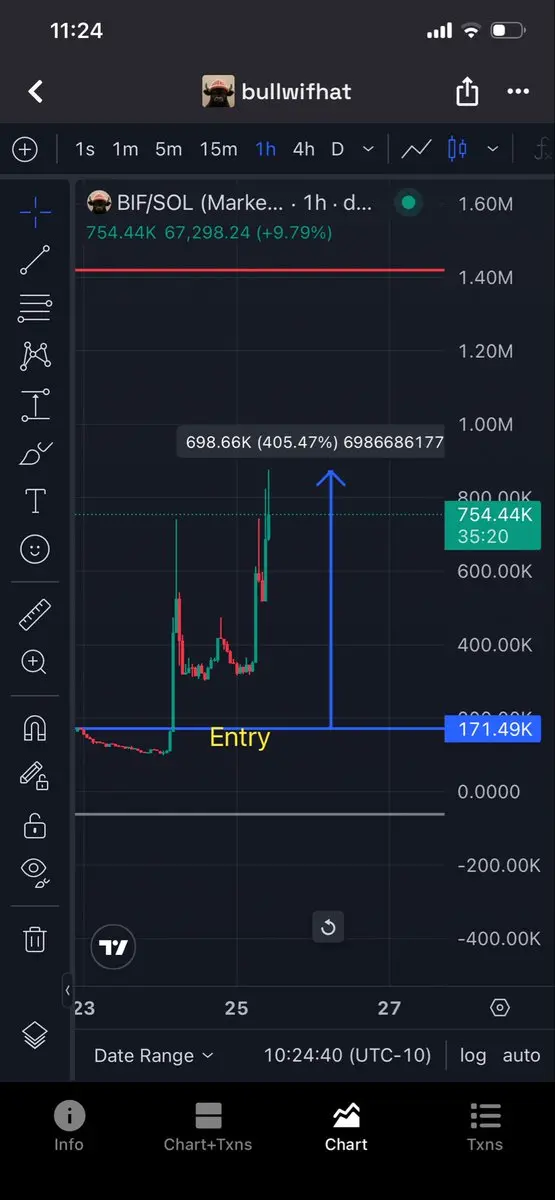Share the bullwifhat chart
The width and height of the screenshot is (555, 1200).
(x=467, y=92)
